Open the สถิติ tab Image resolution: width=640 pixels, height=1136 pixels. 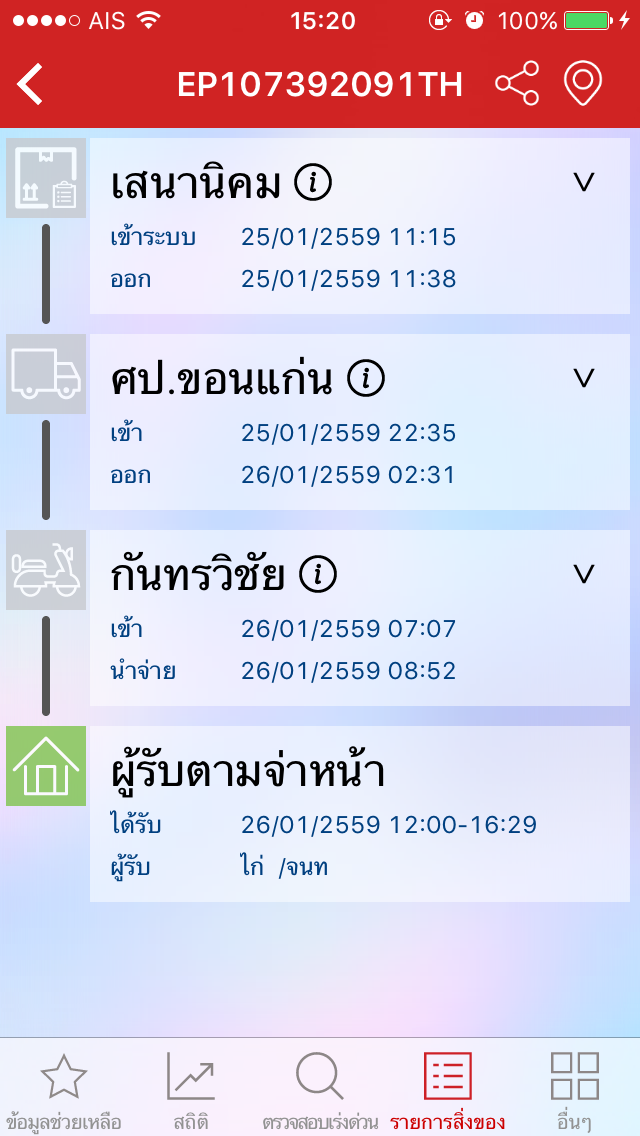coord(190,1090)
